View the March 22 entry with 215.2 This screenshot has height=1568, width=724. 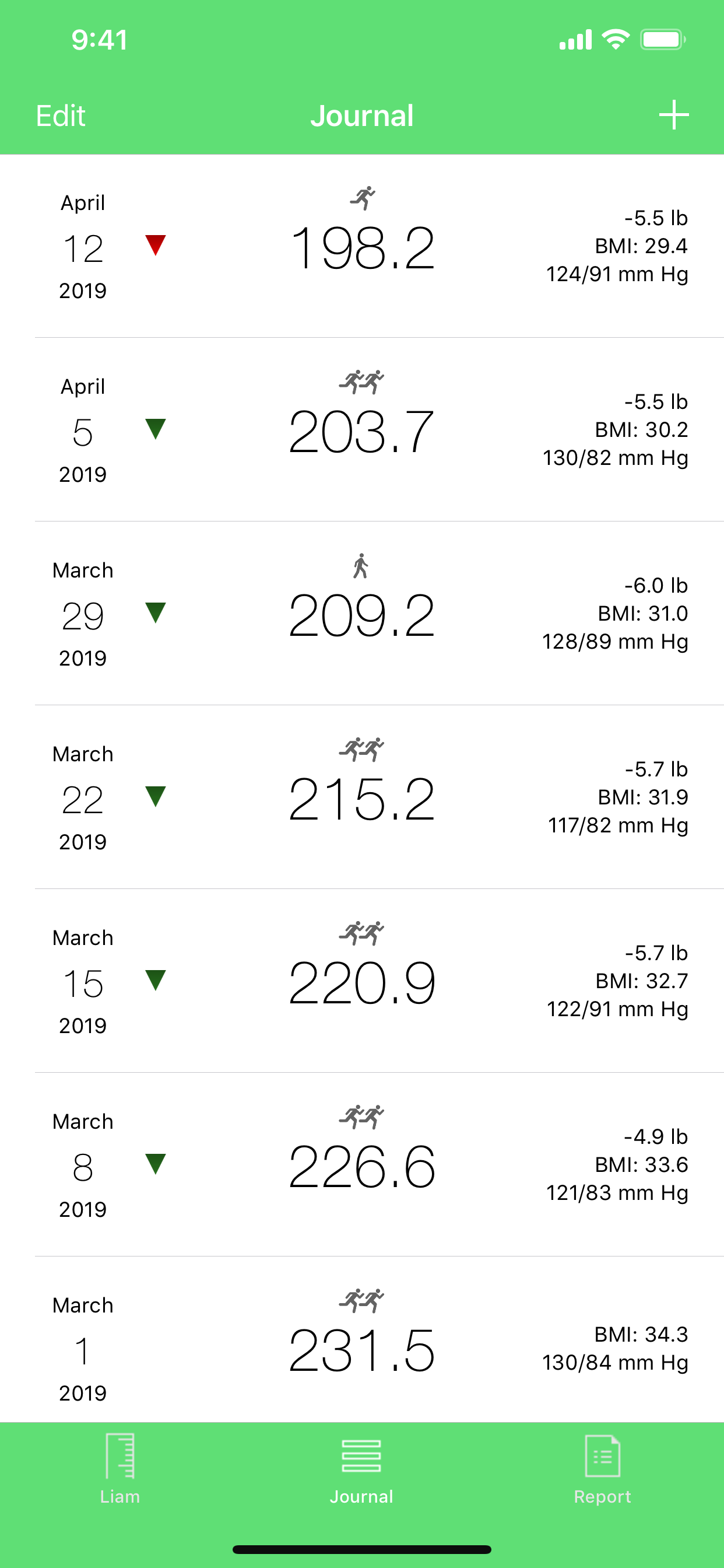(362, 797)
